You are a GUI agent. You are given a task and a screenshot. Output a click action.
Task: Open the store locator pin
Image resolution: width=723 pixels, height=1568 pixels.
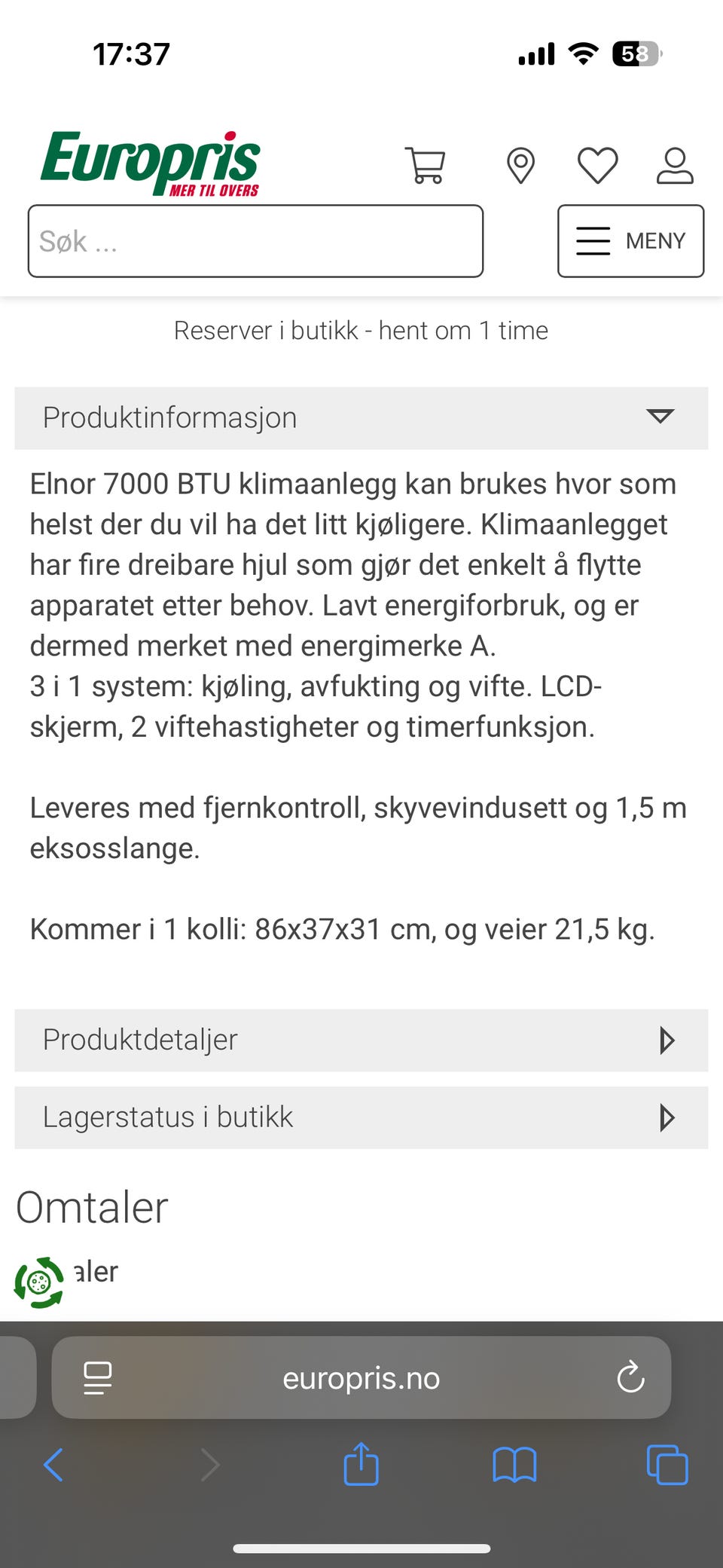[520, 166]
